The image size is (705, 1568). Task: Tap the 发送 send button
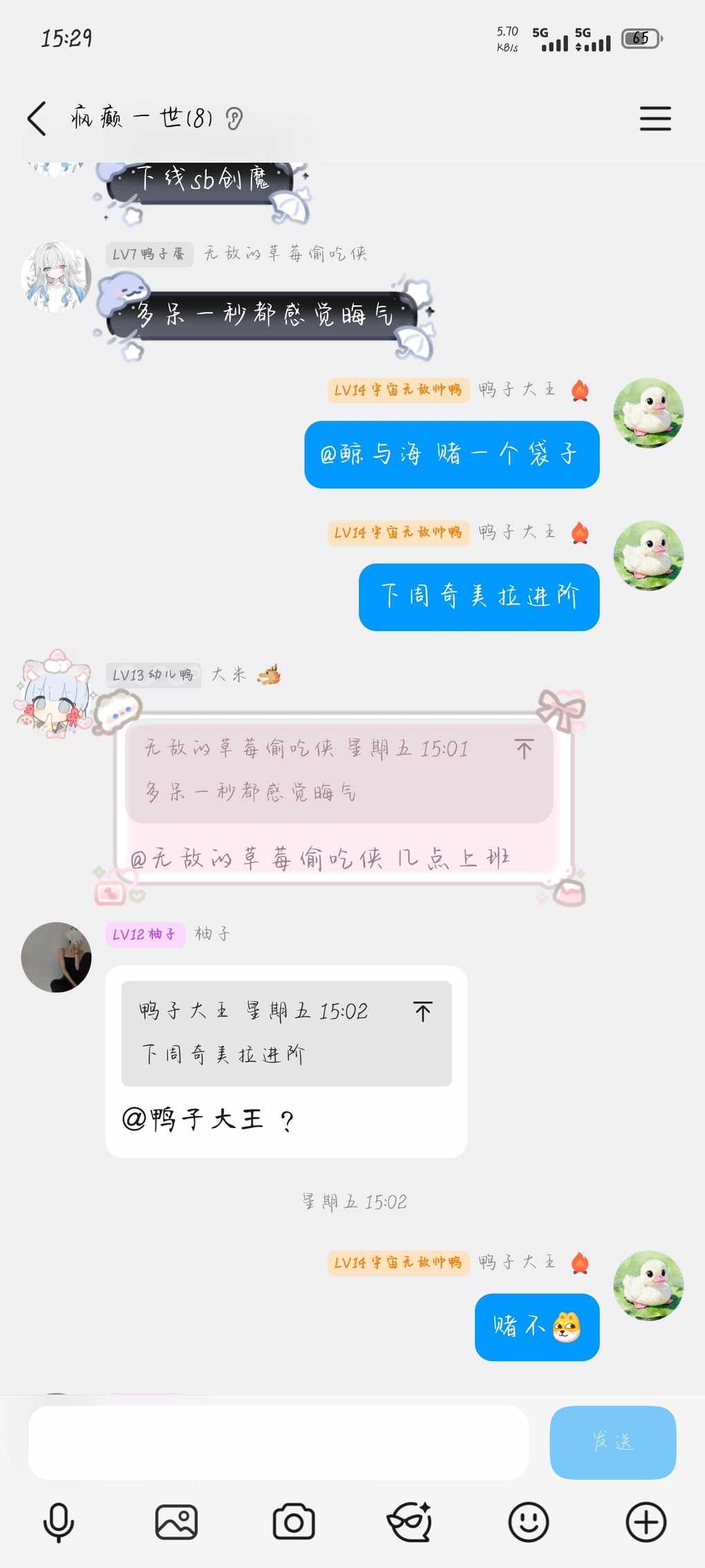tap(612, 1441)
